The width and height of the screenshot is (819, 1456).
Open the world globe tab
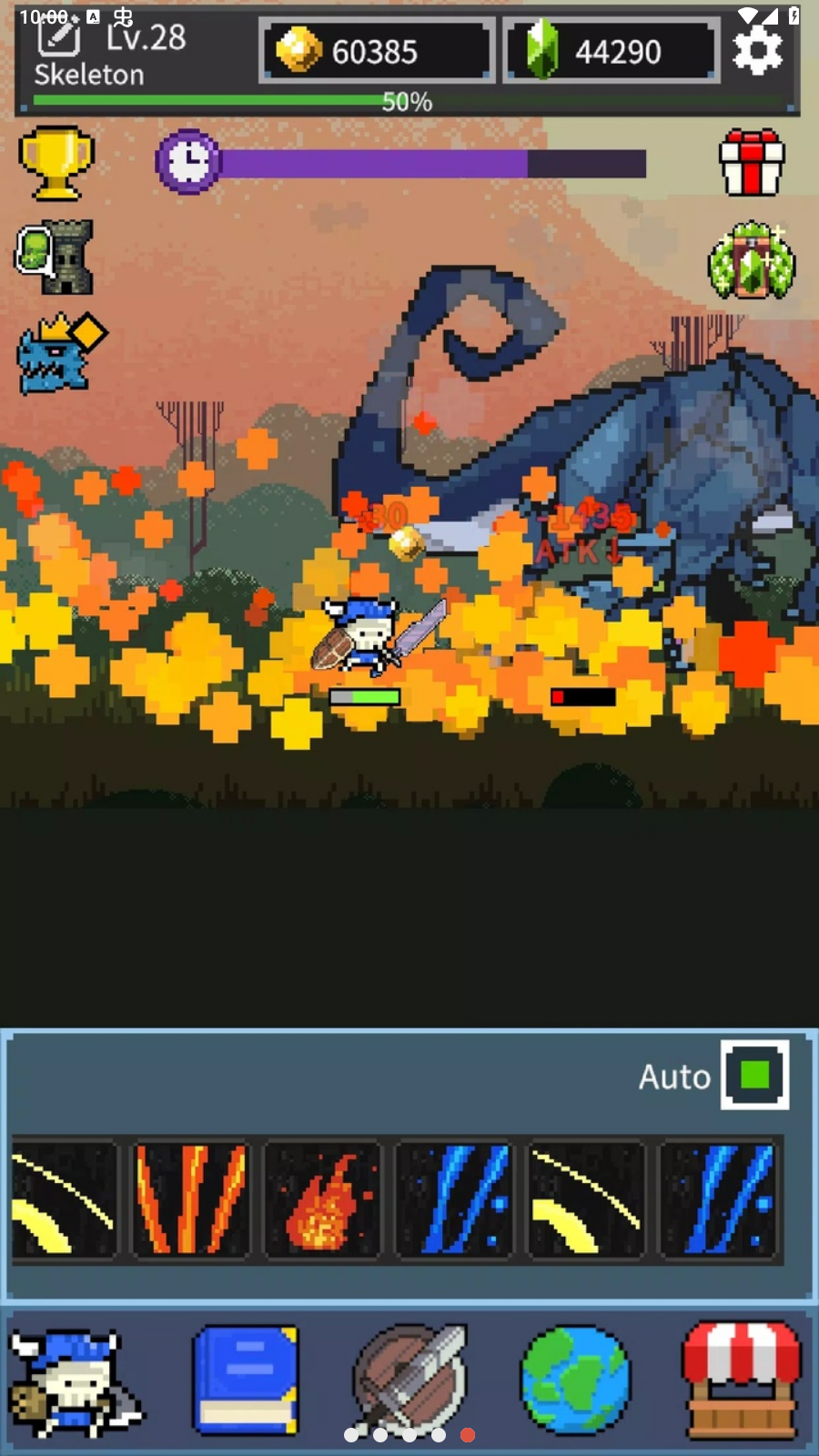pyautogui.click(x=574, y=1380)
